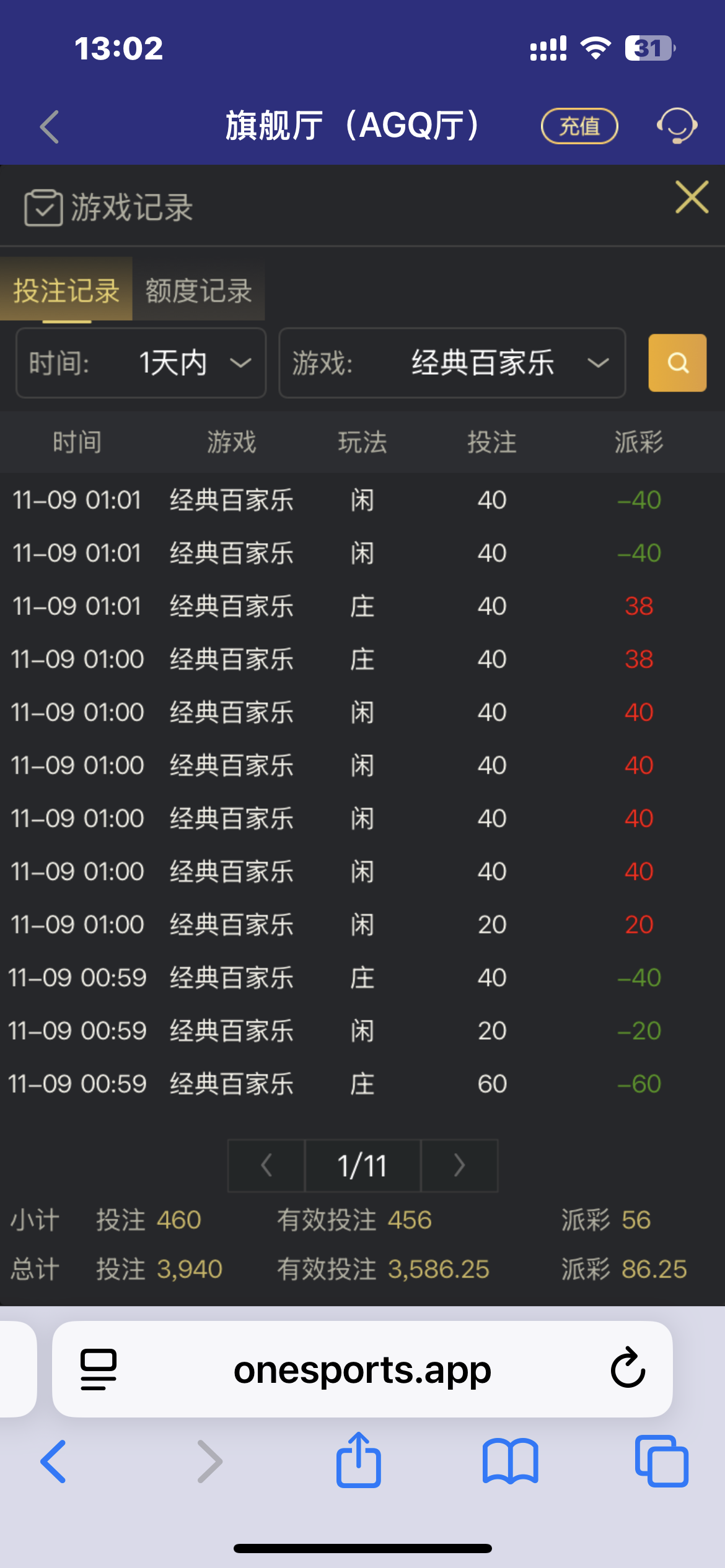Open Safari bookmarks

coord(510,1461)
